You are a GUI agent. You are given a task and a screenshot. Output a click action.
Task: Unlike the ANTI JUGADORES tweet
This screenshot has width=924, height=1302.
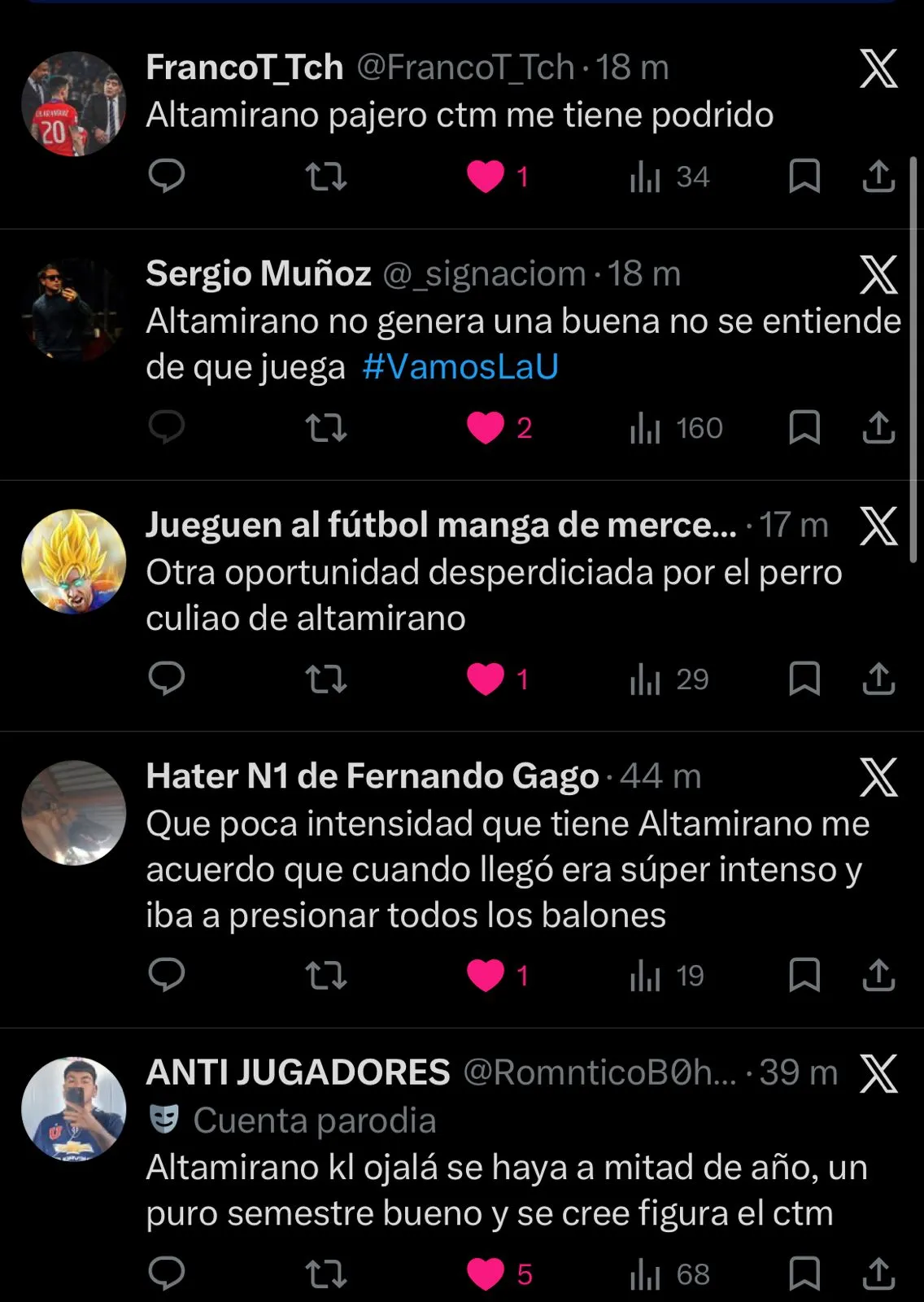[x=486, y=1274]
